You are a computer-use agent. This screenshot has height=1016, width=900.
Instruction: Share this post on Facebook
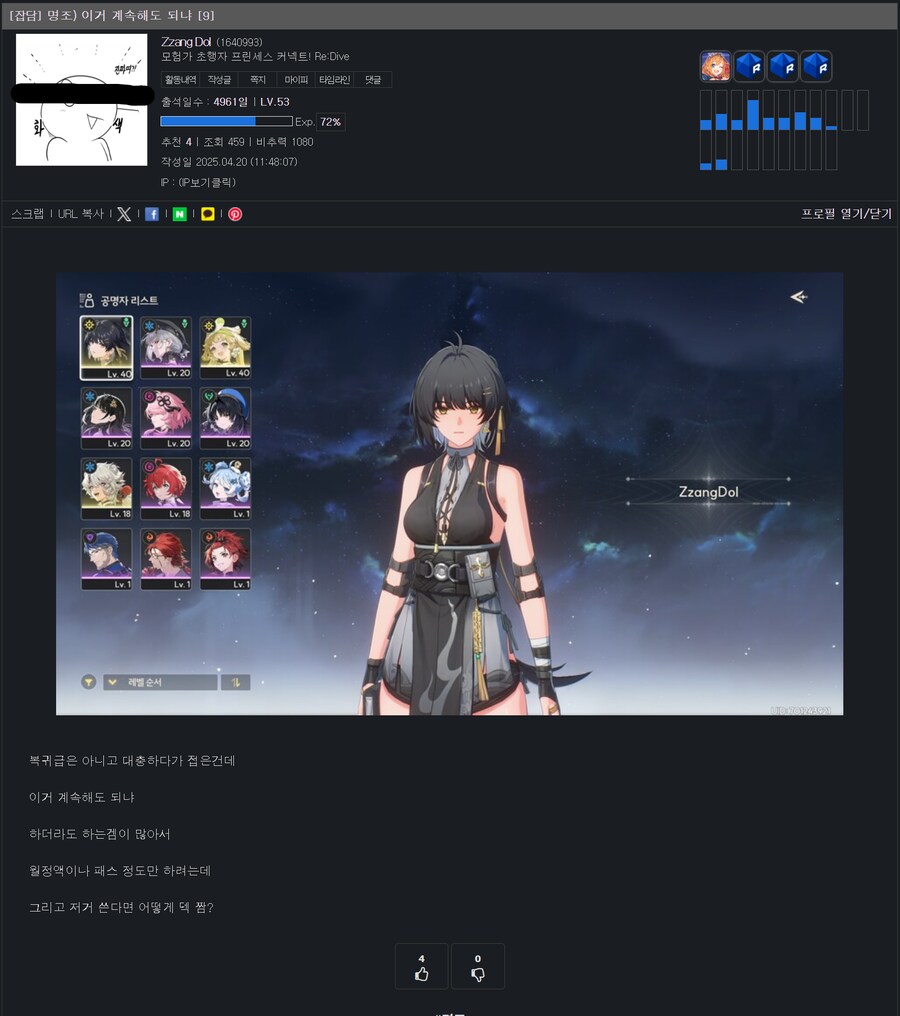(152, 214)
